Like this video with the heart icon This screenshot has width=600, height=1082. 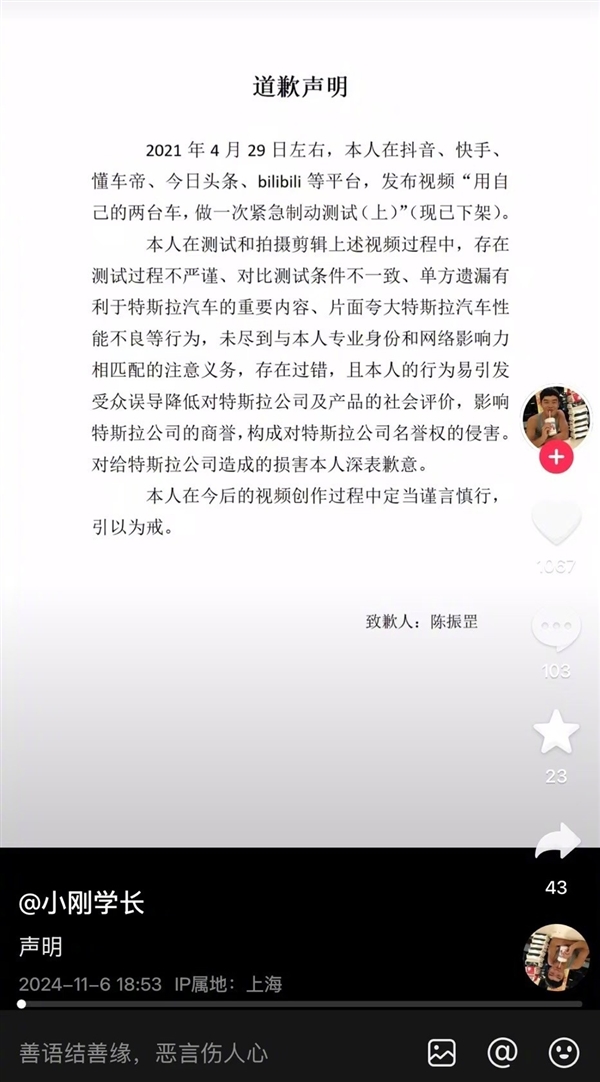coord(556,523)
